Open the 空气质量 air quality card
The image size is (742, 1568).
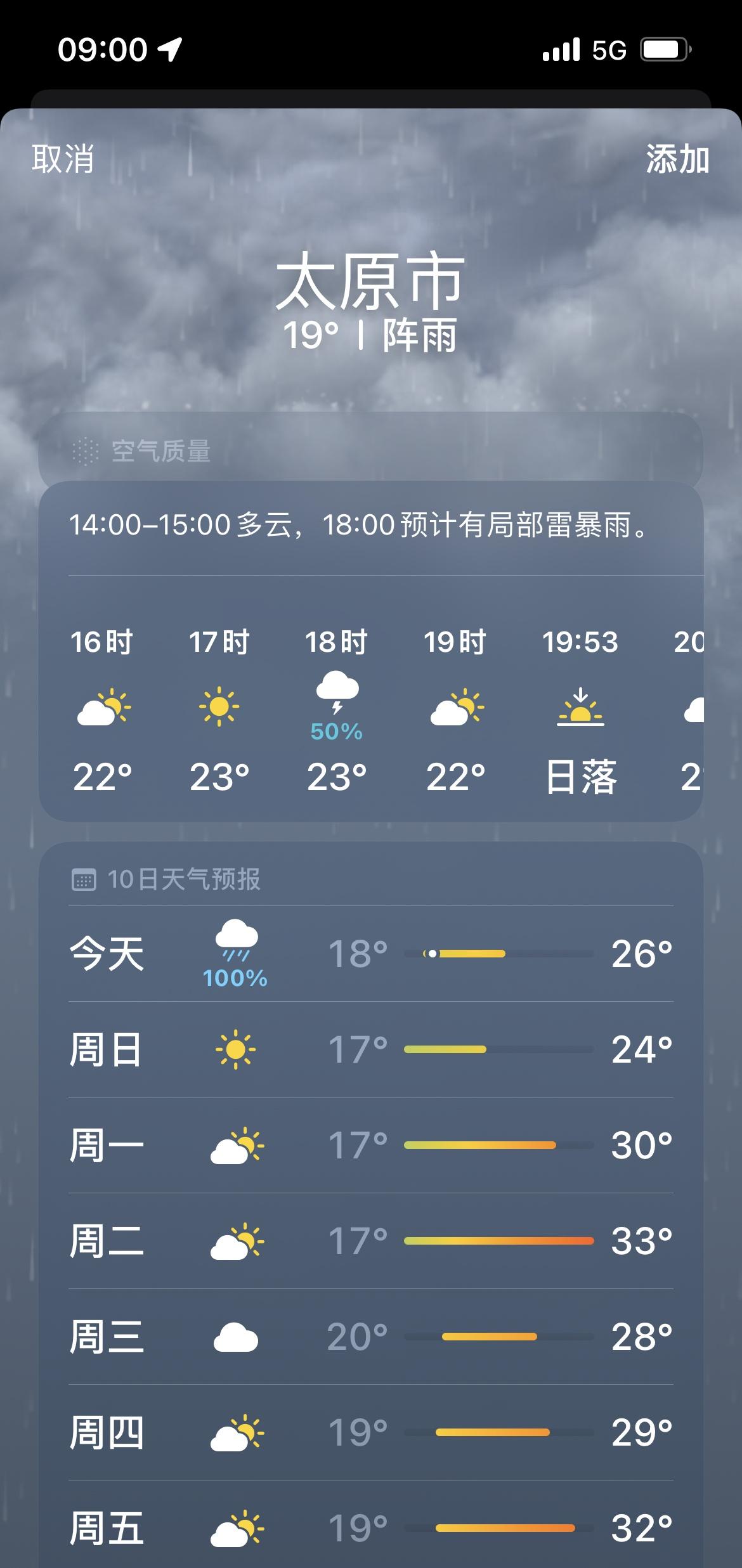(370, 451)
